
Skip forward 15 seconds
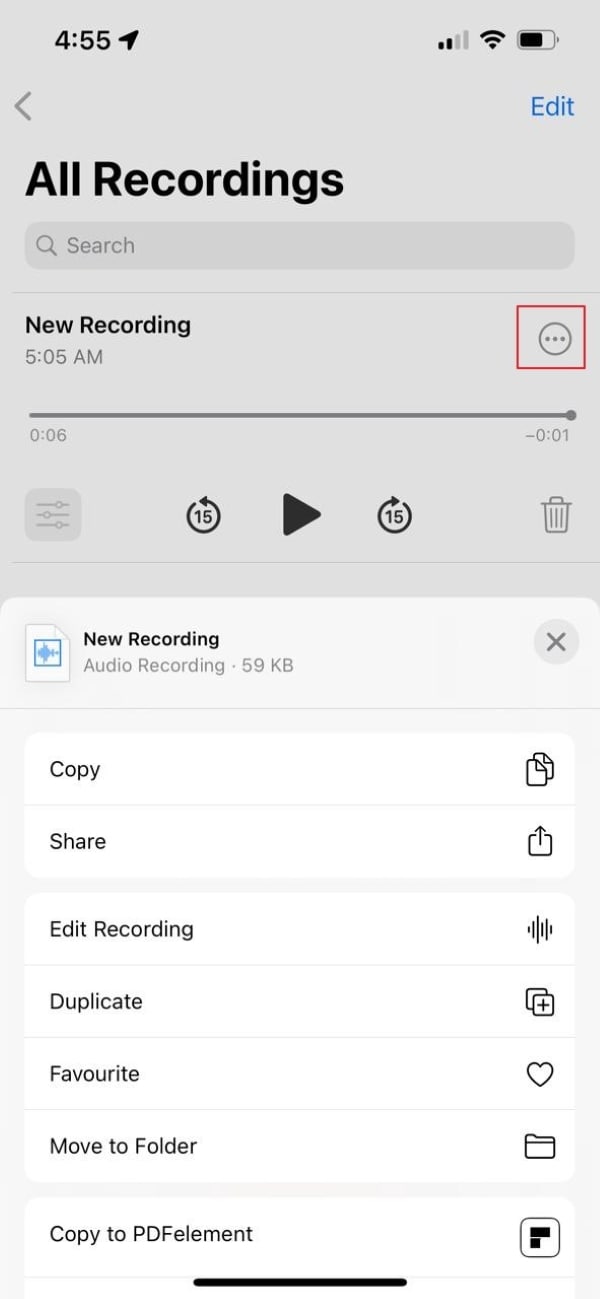click(x=394, y=515)
